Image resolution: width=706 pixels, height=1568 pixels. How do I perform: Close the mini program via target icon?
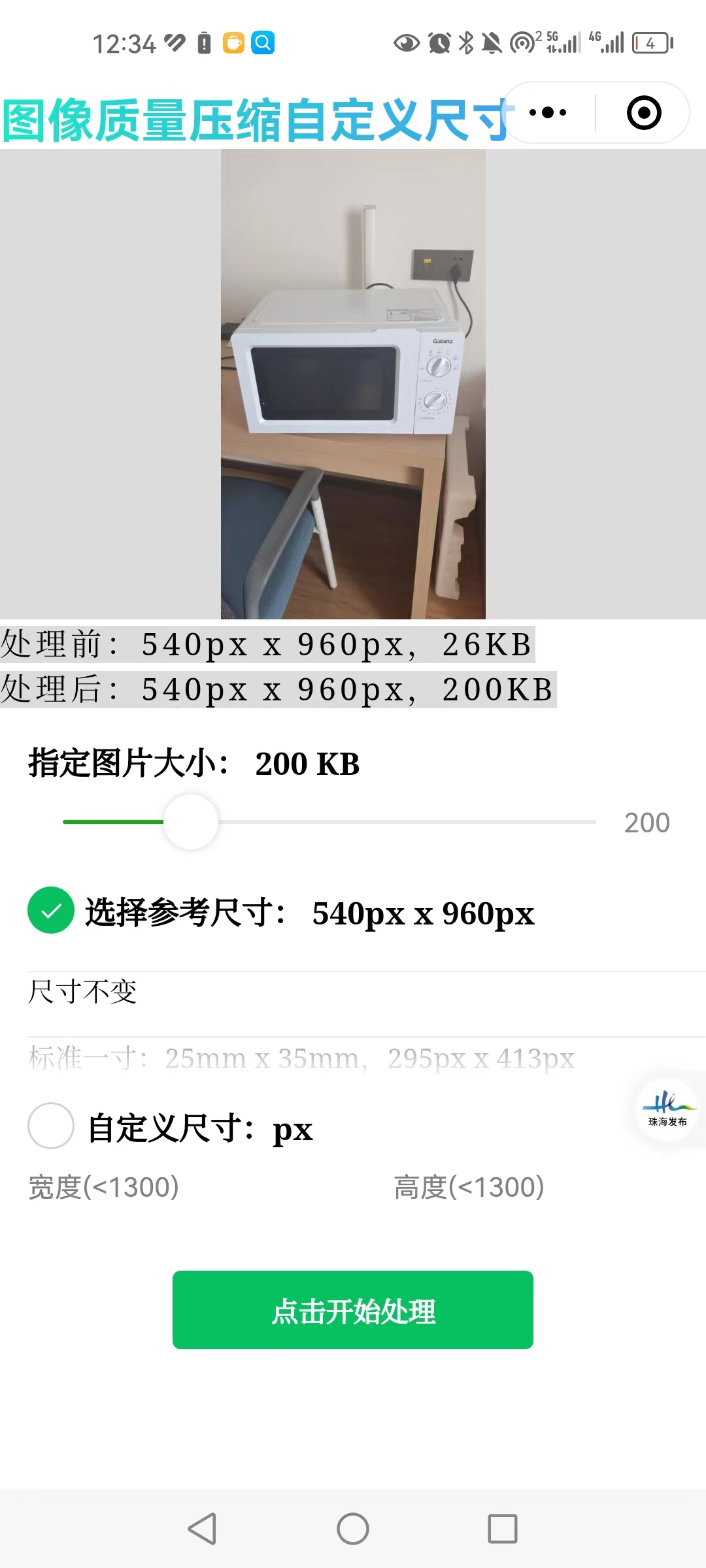click(x=644, y=112)
